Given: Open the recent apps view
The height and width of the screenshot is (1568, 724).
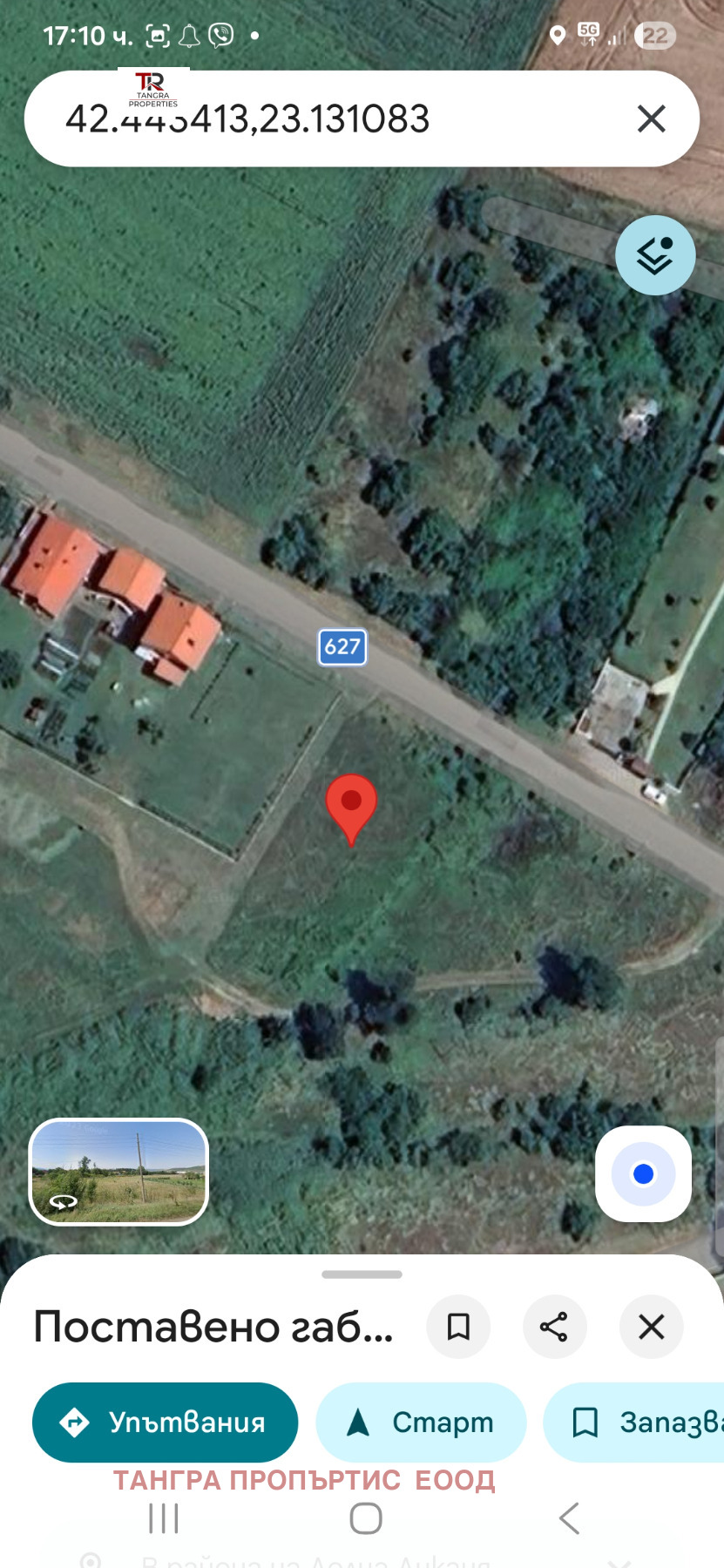Looking at the screenshot, I should pos(164,1518).
